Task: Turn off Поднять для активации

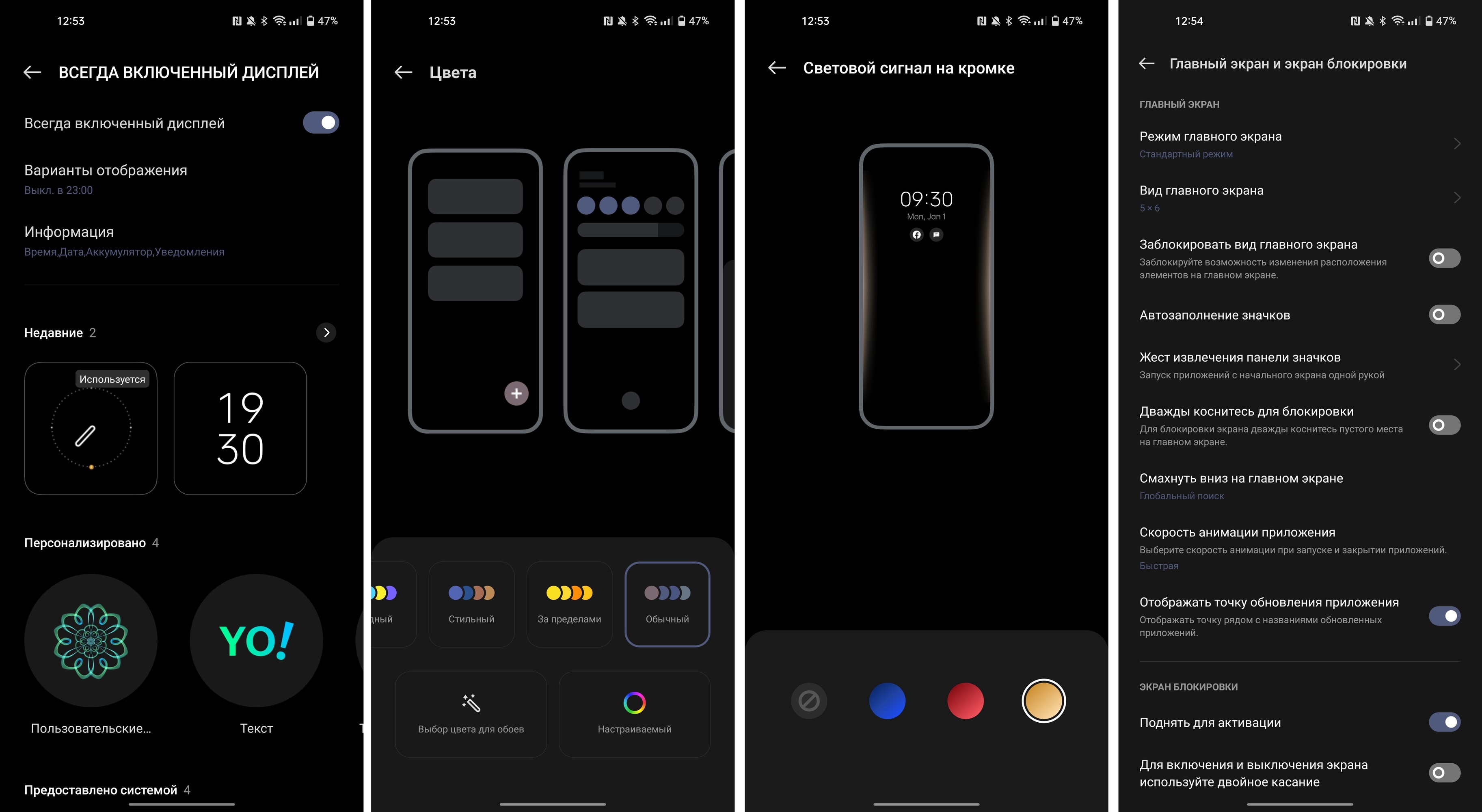Action: coord(1443,722)
